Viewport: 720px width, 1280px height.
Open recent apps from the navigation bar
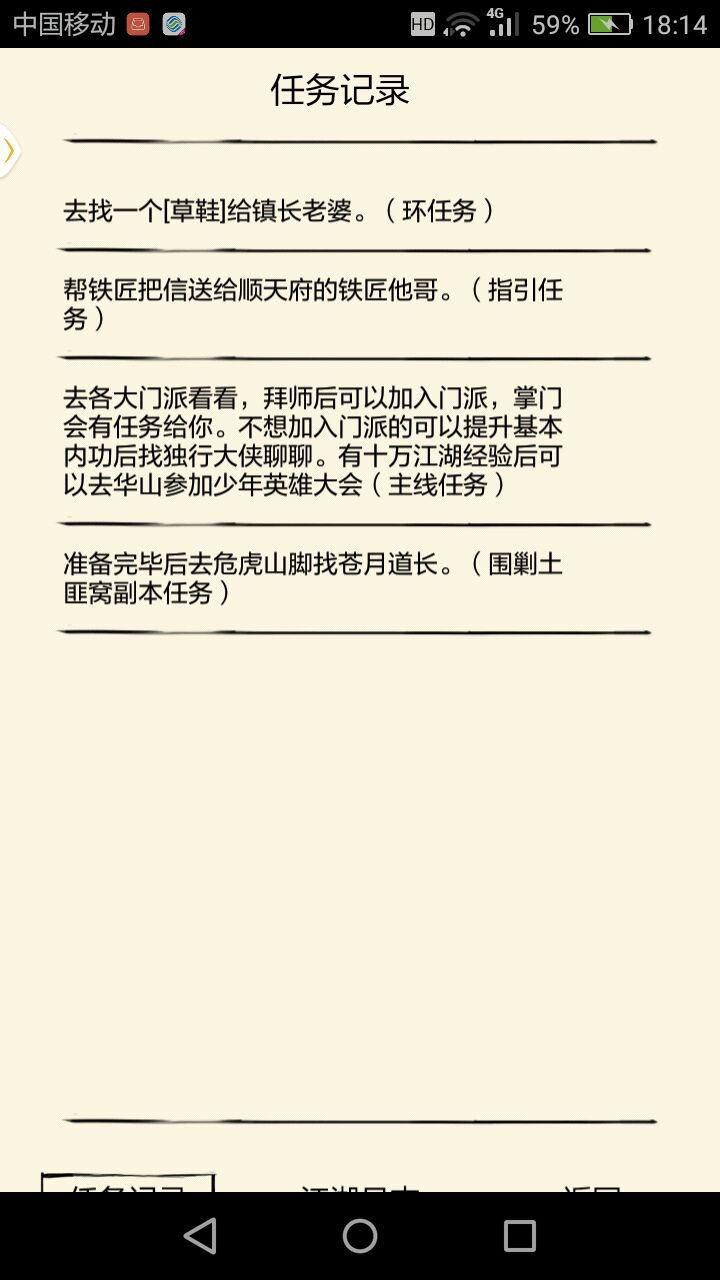tap(519, 1237)
